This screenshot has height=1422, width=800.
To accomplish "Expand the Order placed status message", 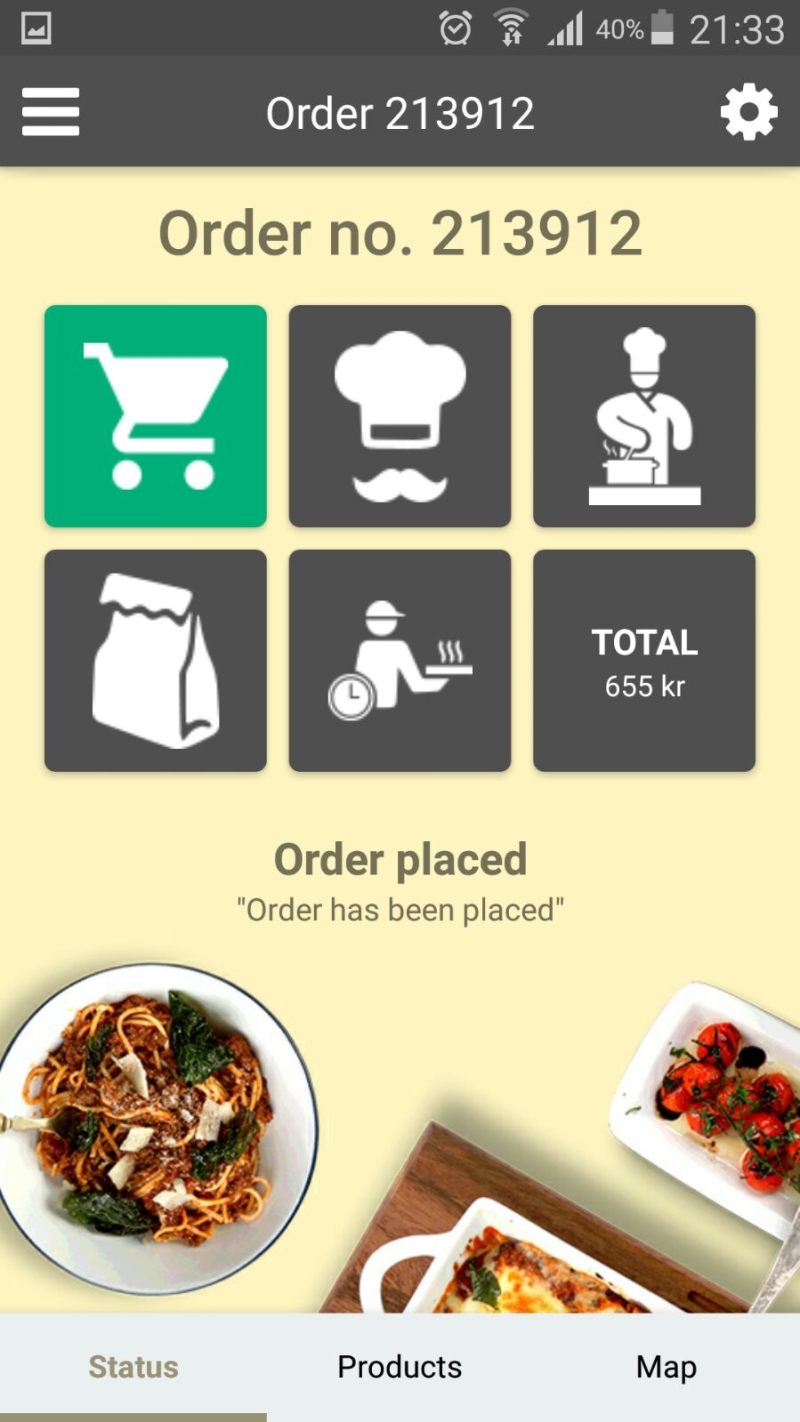I will click(400, 860).
